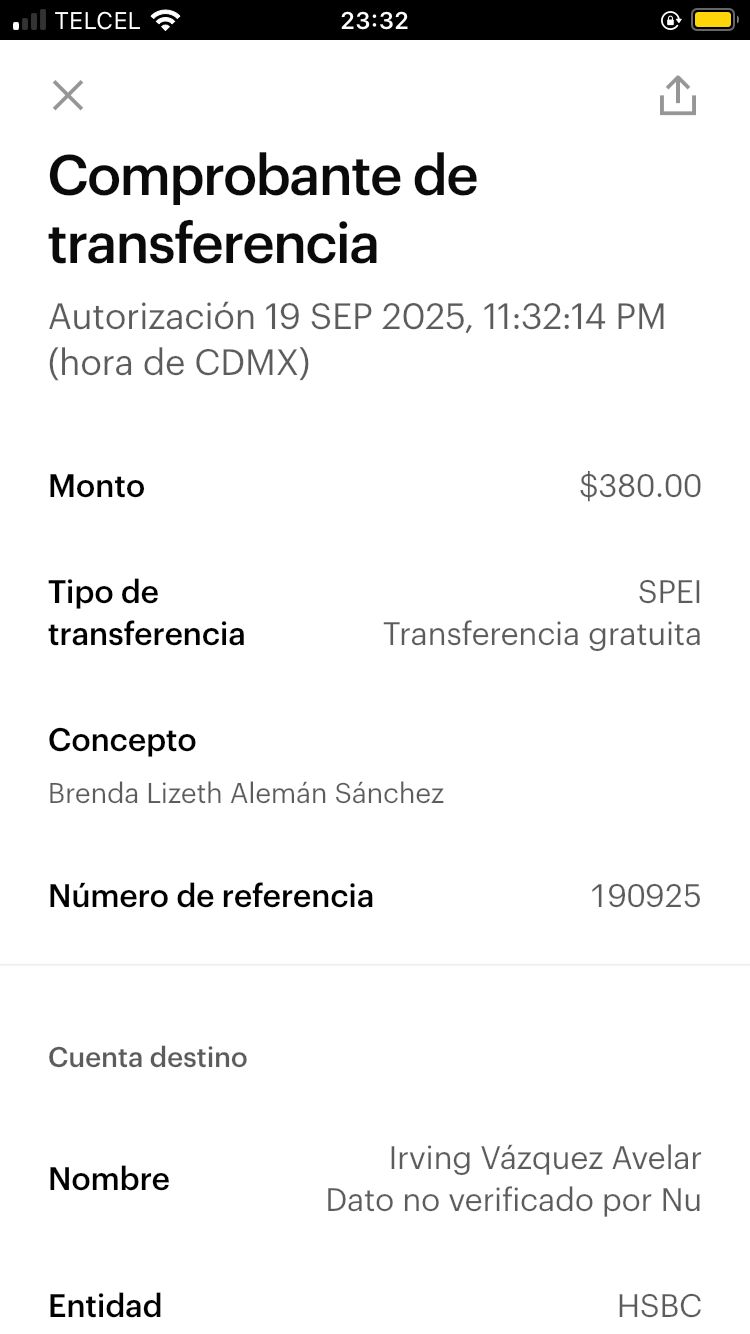Viewport: 750px width, 1334px height.
Task: Close the transfer receipt screen
Action: pos(68,96)
